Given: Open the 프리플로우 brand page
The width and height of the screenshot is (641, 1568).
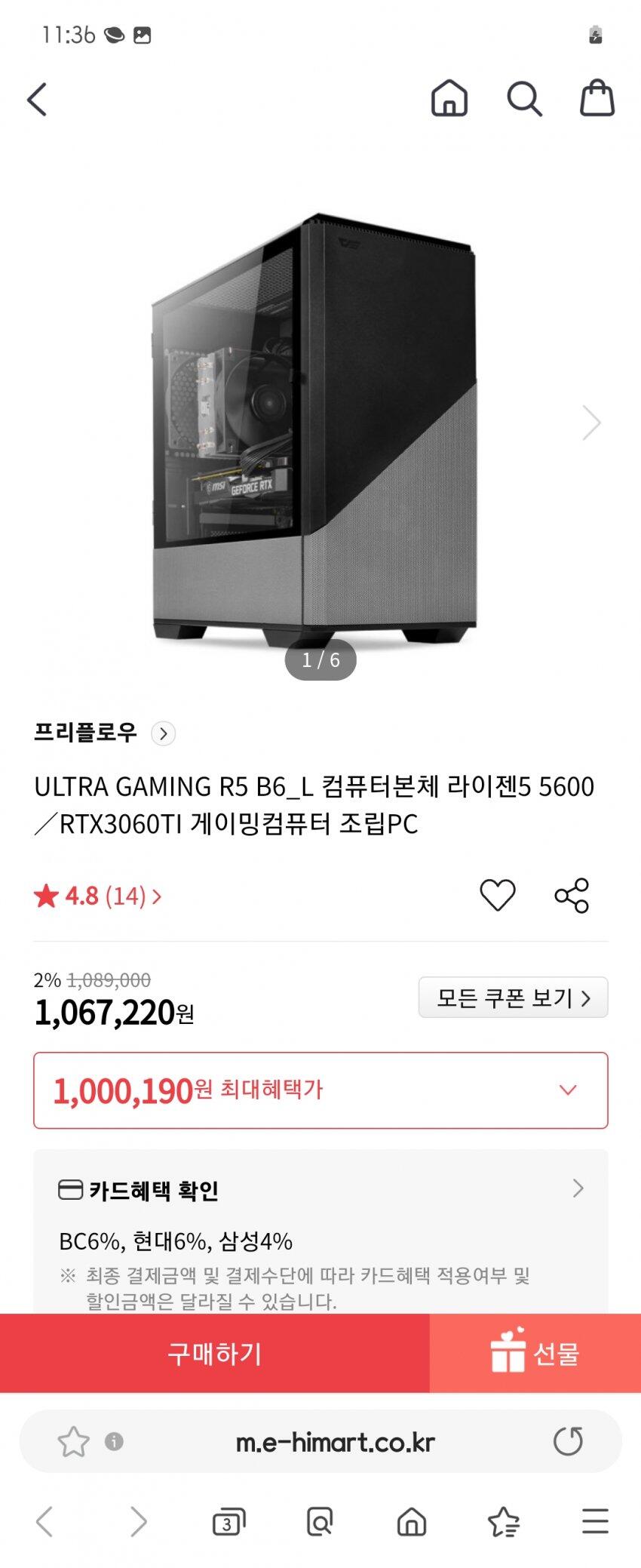Looking at the screenshot, I should point(104,733).
